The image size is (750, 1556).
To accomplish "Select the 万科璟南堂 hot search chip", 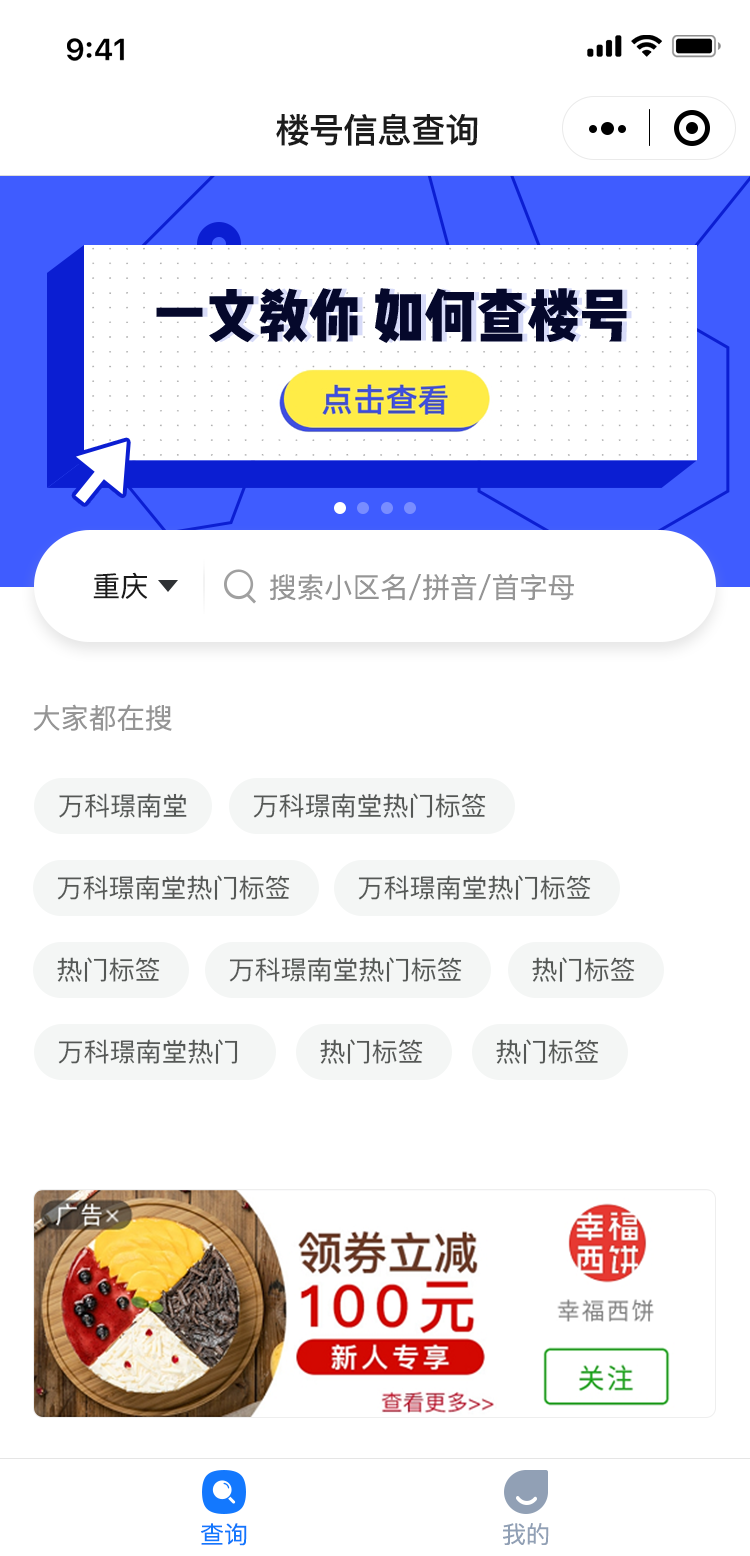I will click(122, 806).
